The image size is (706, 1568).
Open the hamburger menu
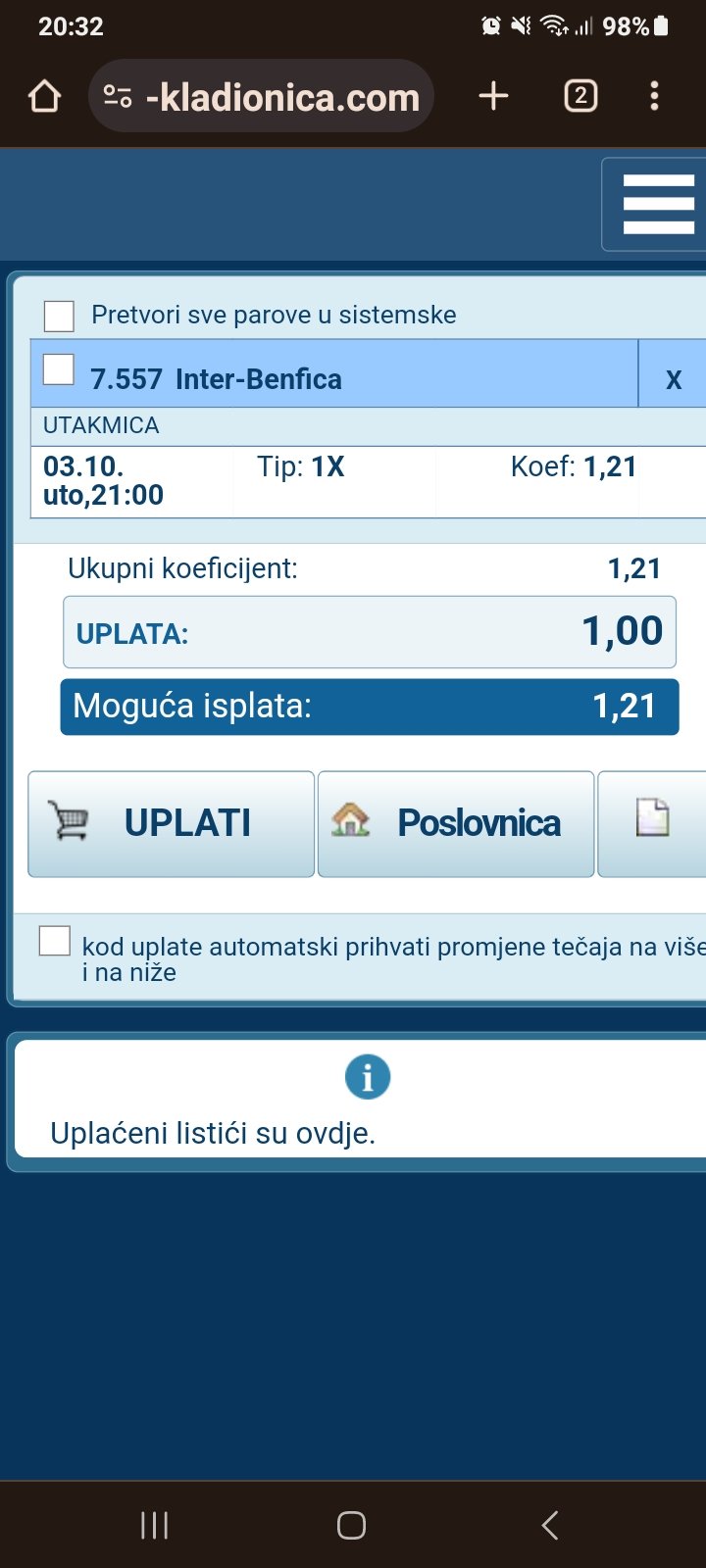658,204
